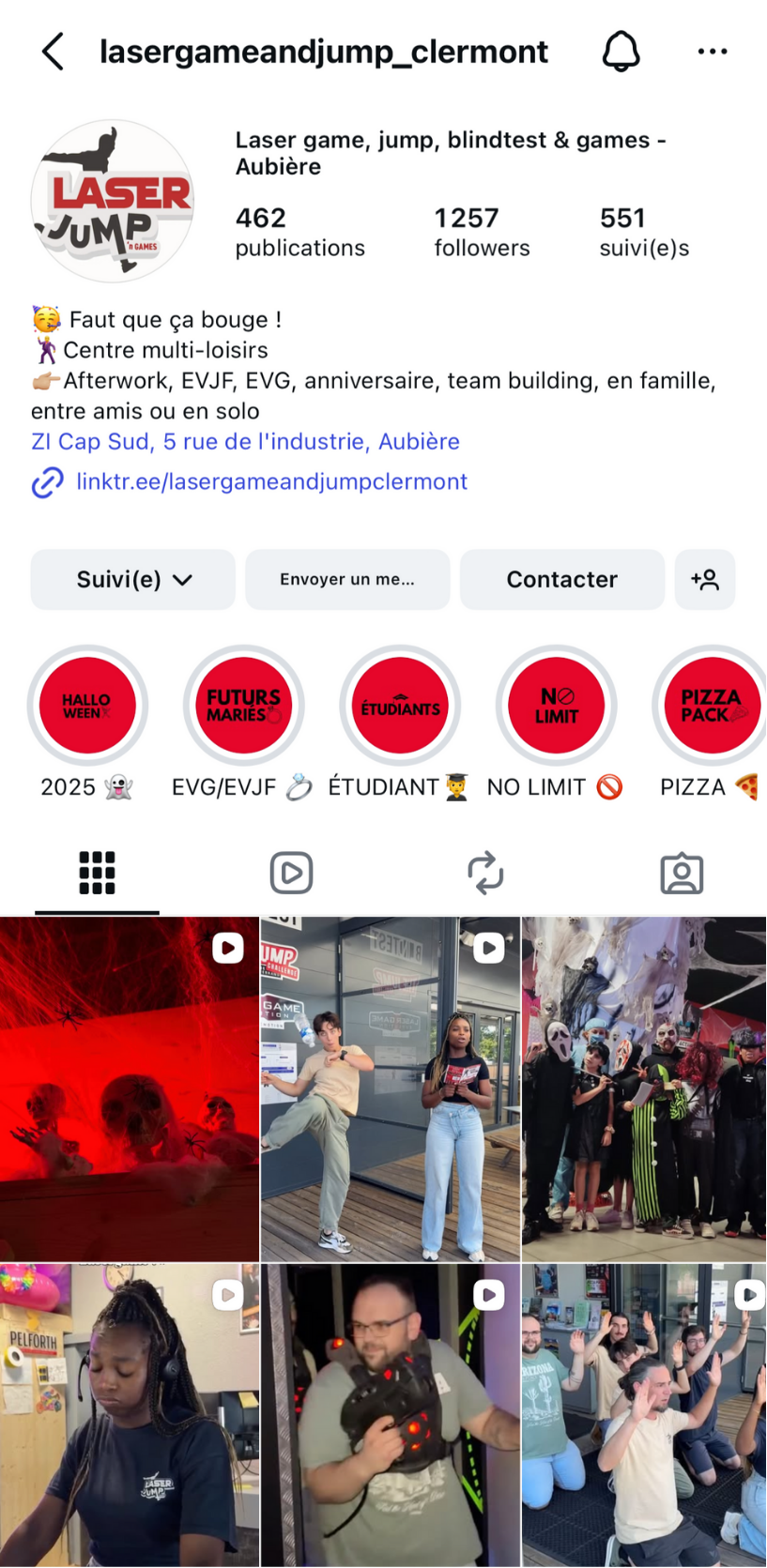Open the notifications bell for this profile
Screen dimensions: 767x1568
click(621, 52)
